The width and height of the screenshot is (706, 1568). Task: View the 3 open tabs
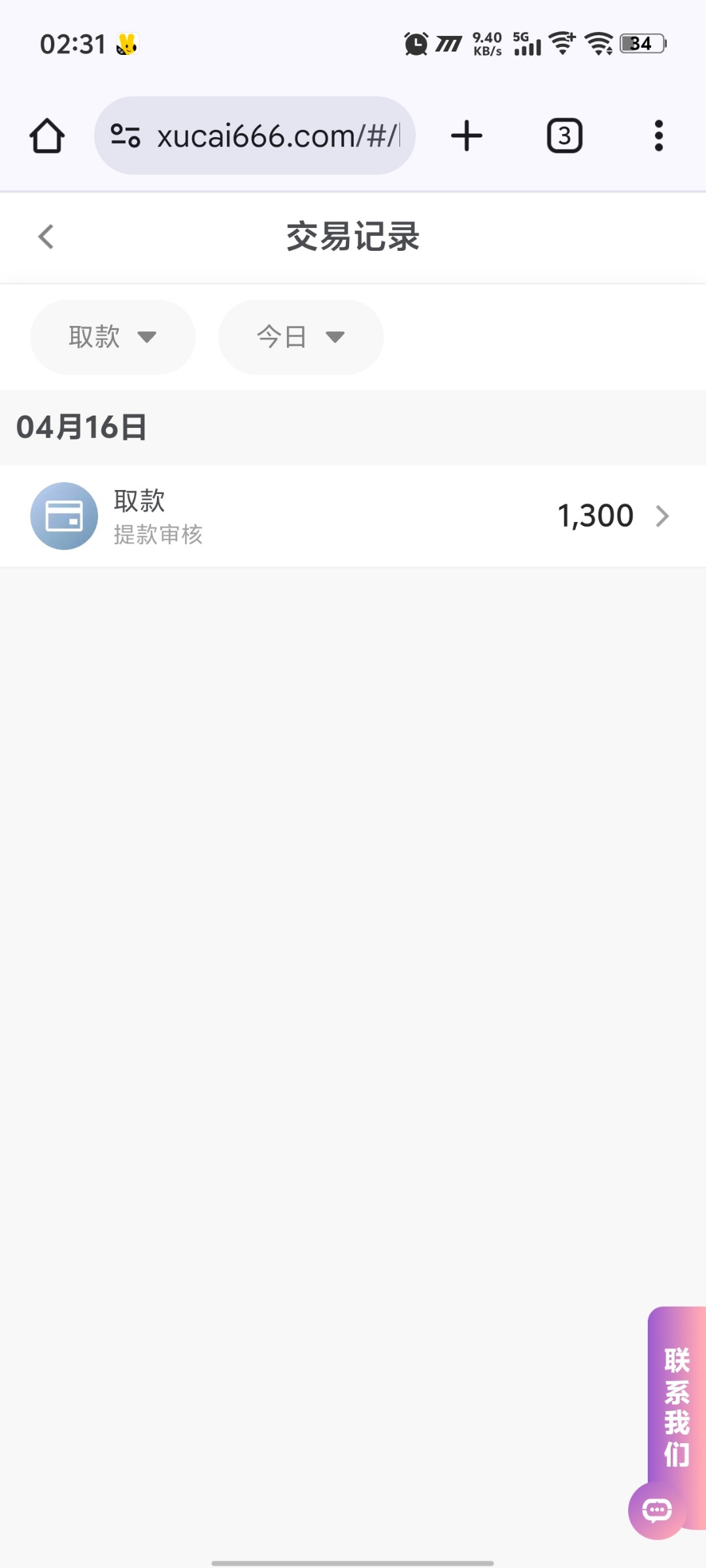[565, 136]
